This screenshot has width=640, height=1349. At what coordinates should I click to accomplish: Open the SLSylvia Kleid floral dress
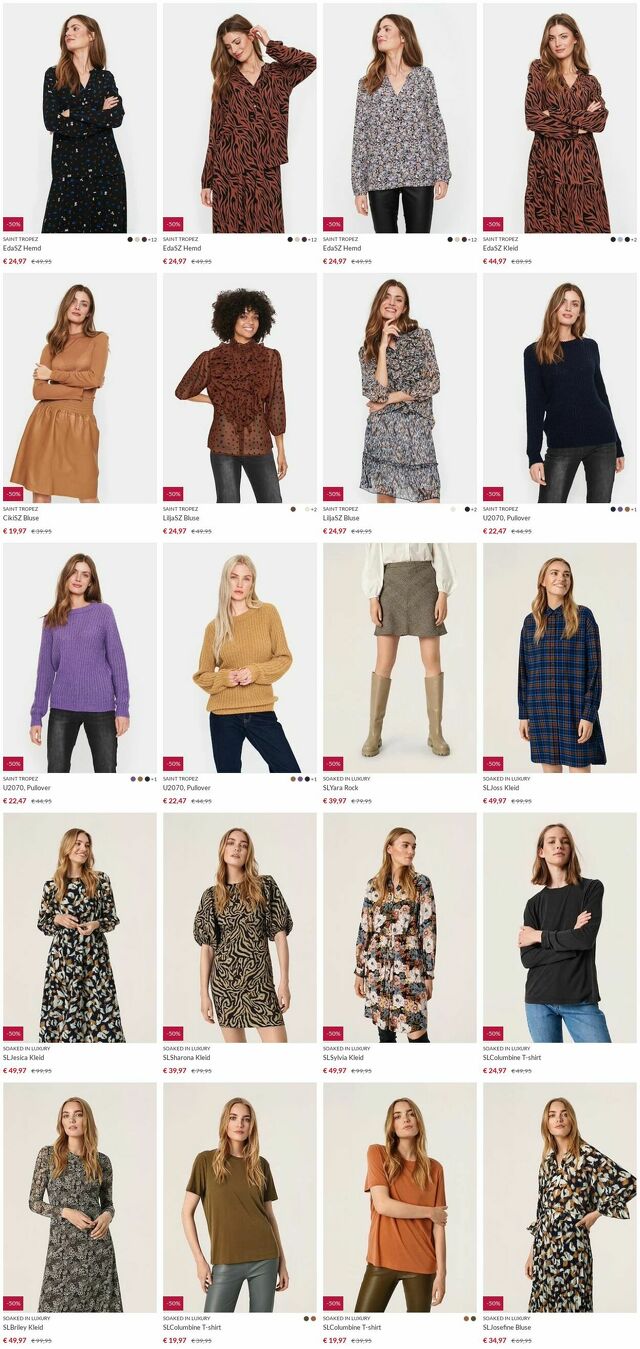(x=399, y=928)
